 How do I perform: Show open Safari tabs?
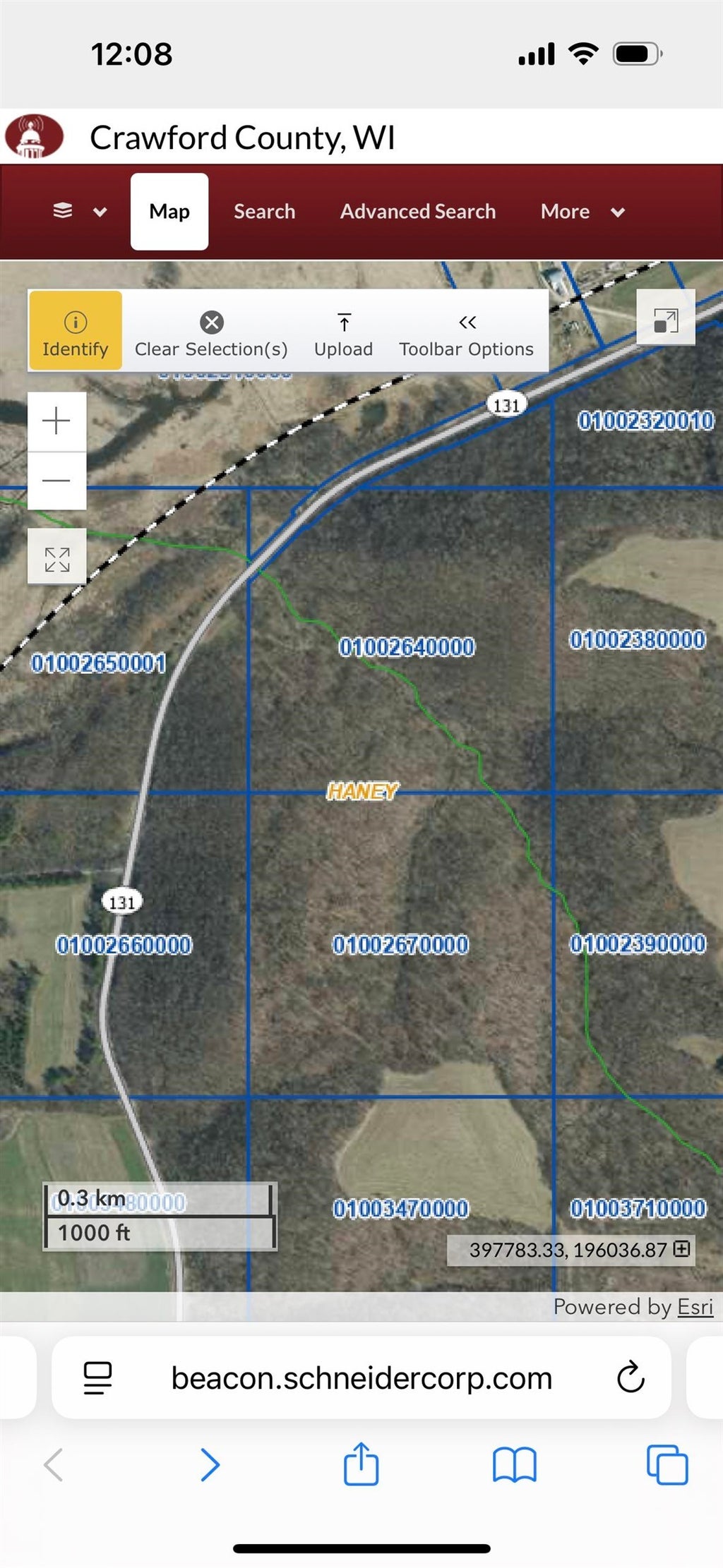click(667, 1464)
